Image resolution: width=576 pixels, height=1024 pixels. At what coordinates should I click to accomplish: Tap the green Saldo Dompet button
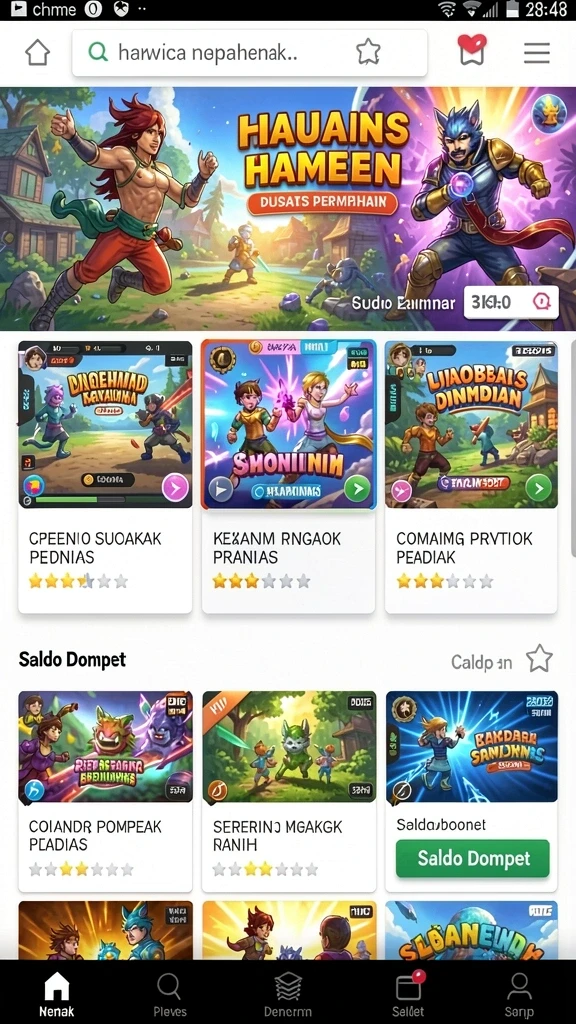[473, 858]
